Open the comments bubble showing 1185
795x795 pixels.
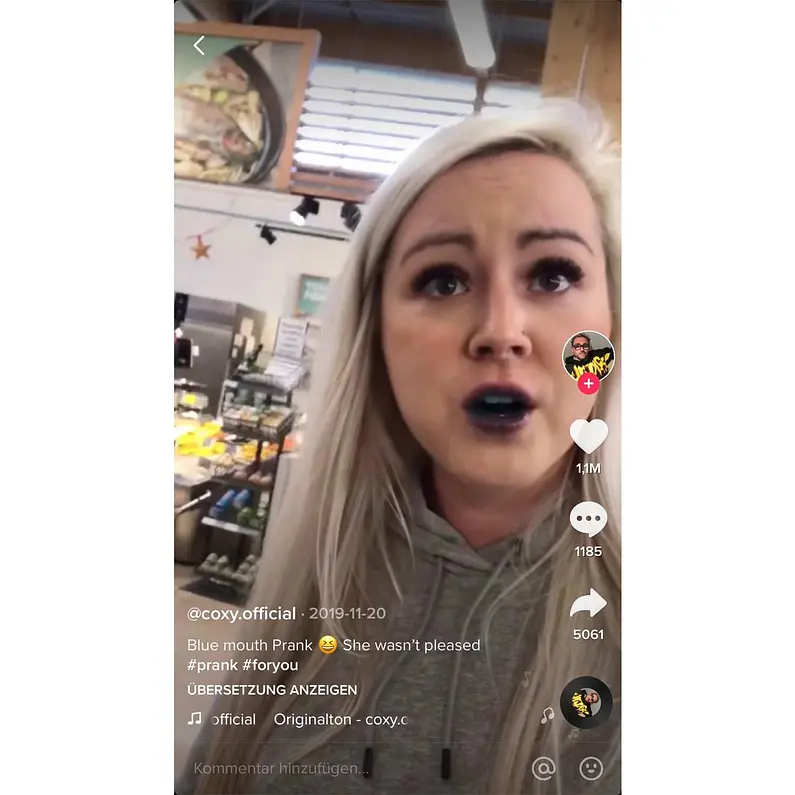coord(588,520)
